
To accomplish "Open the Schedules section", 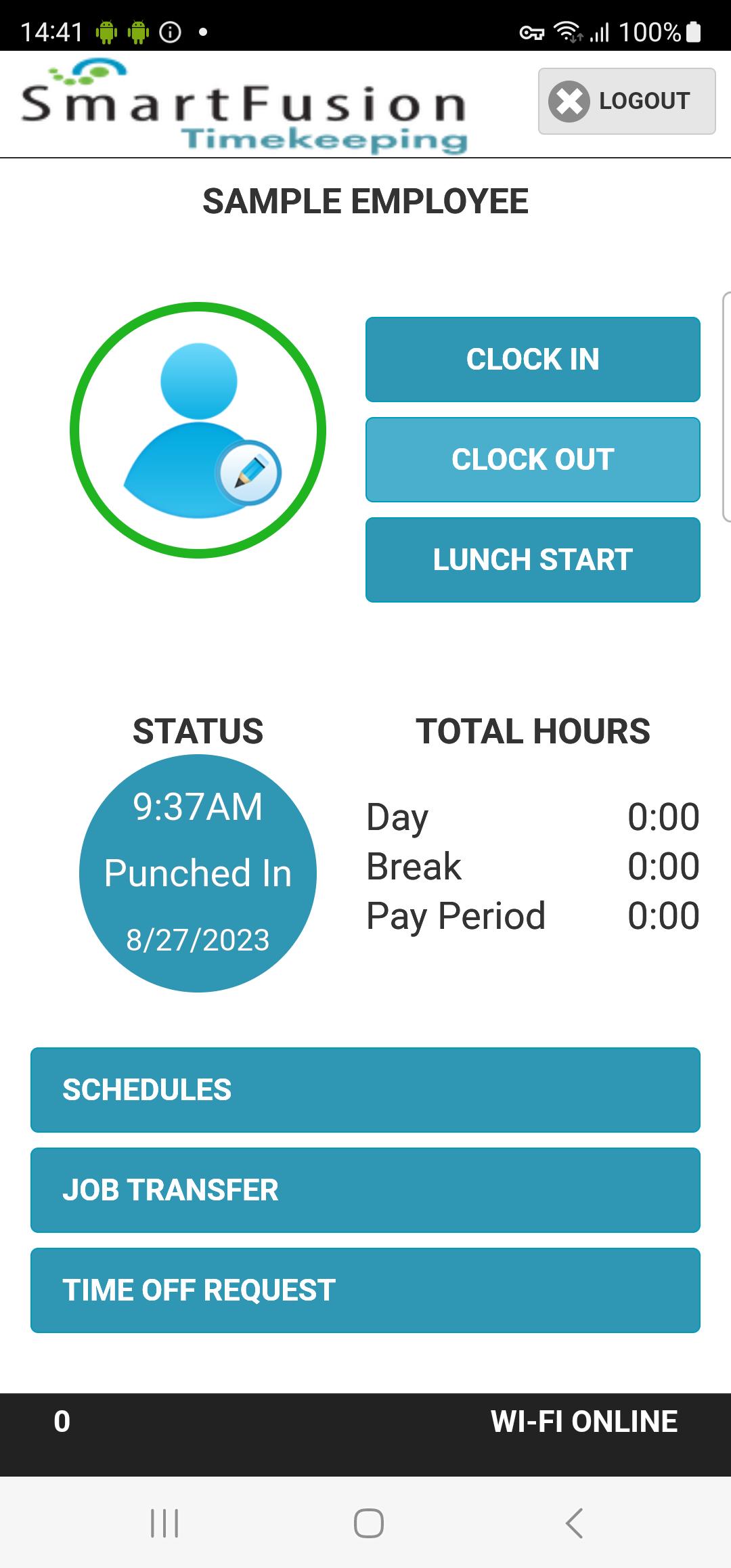I will click(x=365, y=1090).
